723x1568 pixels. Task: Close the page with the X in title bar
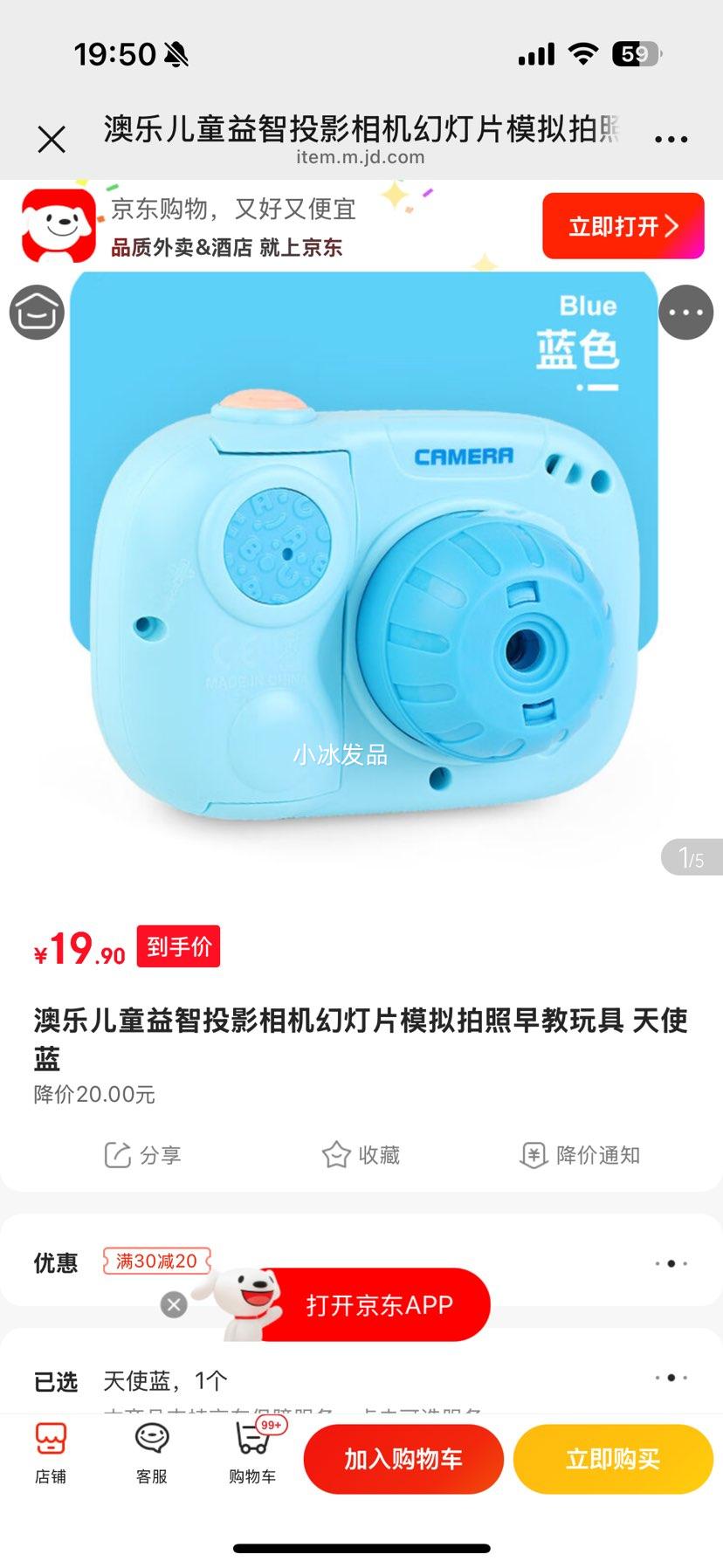(x=52, y=138)
